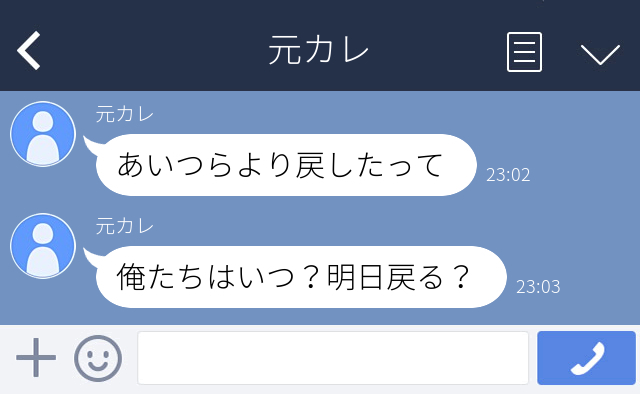
Task: Open the avatar beside the 23:03 message
Action: [43, 246]
